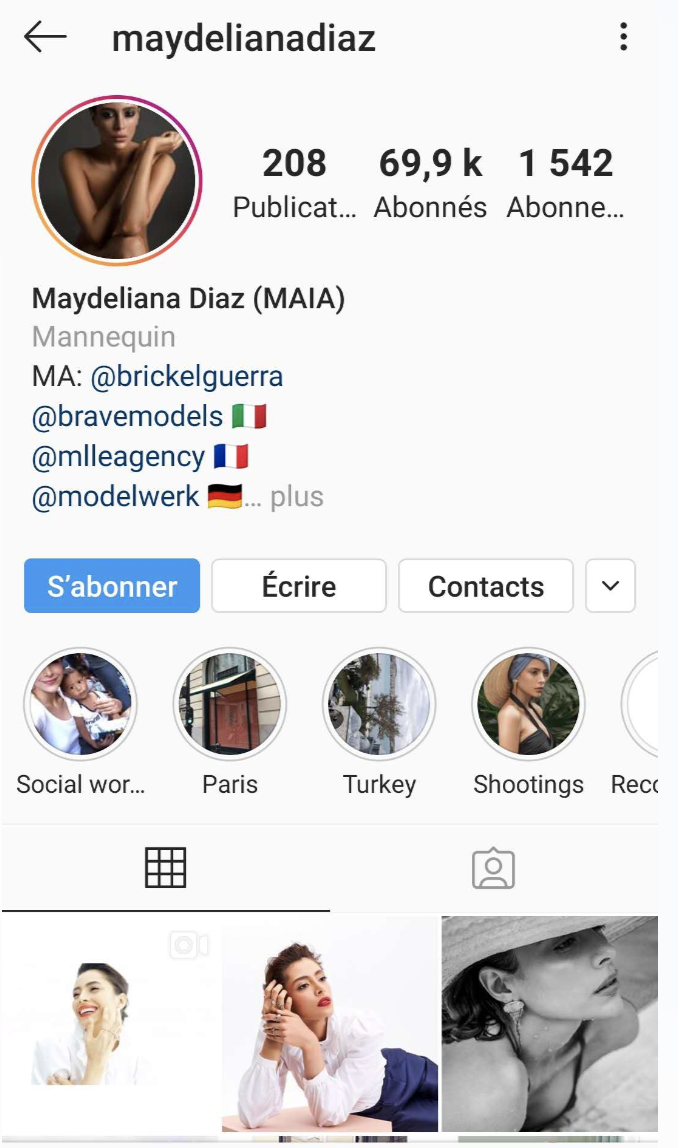The width and height of the screenshot is (678, 1148).
Task: Open the 1 542 following list
Action: click(x=565, y=182)
